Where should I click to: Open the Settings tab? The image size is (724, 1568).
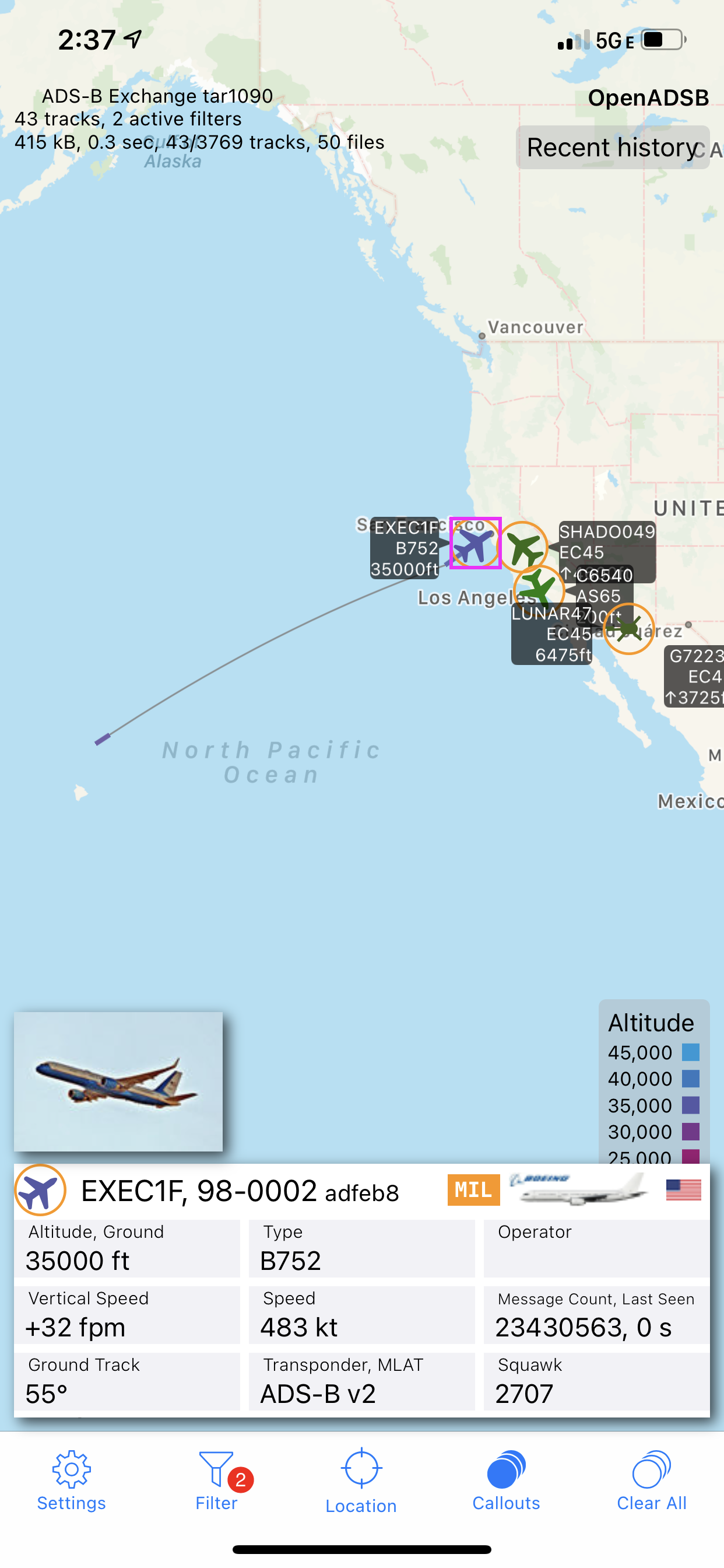72,1480
